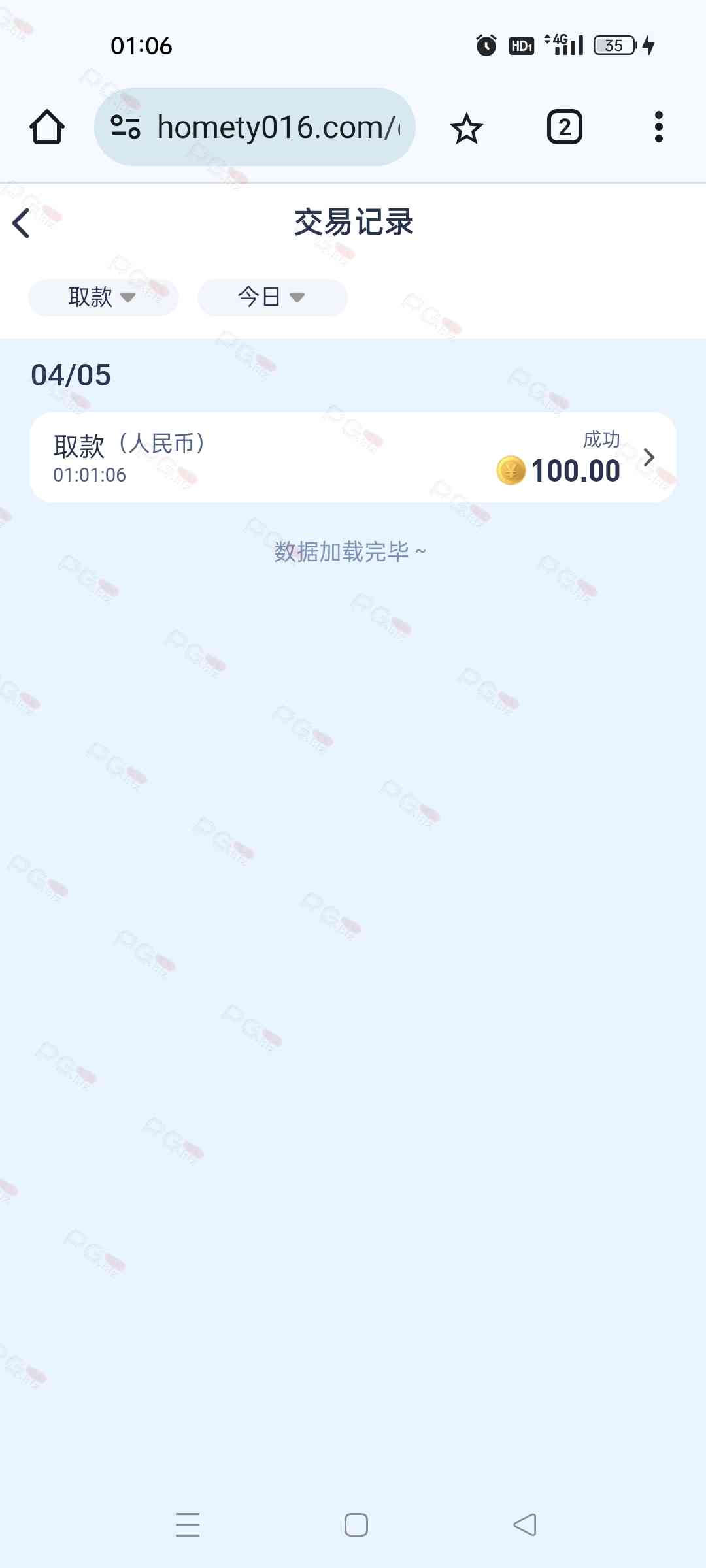Open the system recent apps menu
706x1568 pixels.
[188, 1525]
